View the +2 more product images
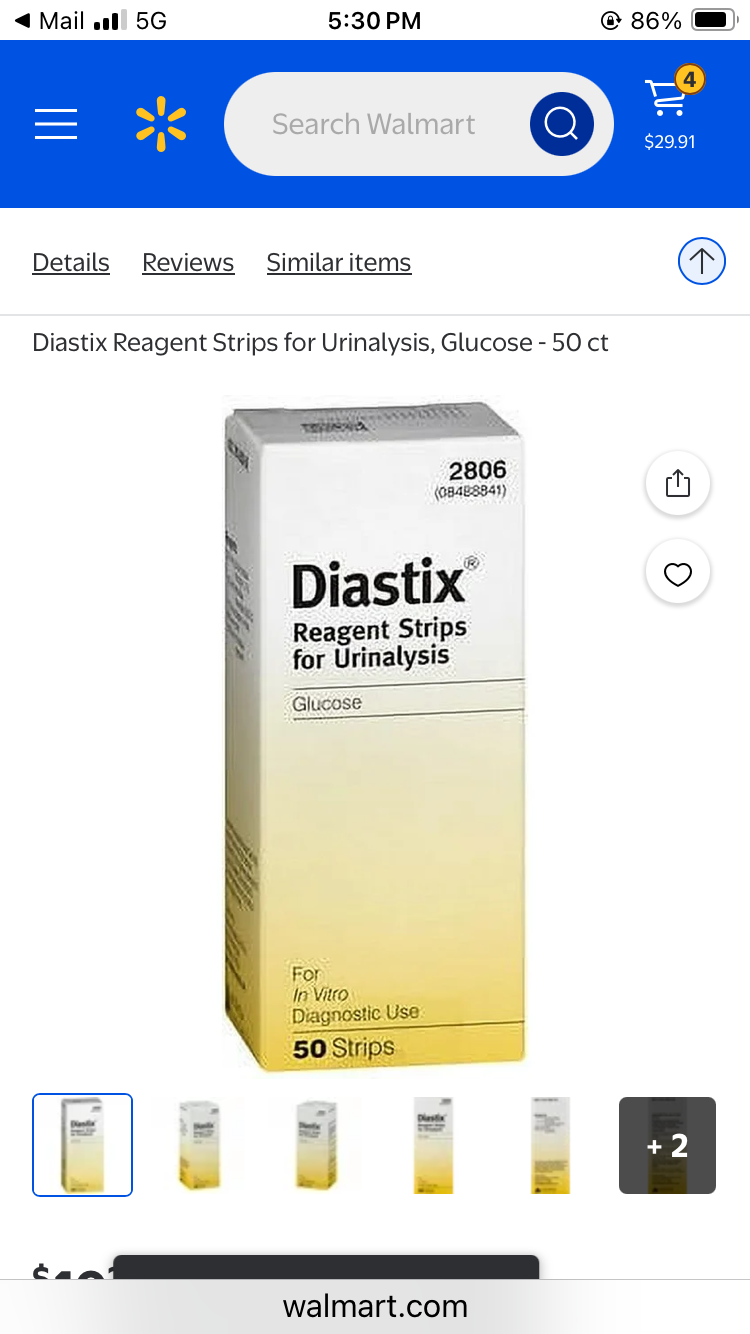The width and height of the screenshot is (750, 1334). point(667,1145)
